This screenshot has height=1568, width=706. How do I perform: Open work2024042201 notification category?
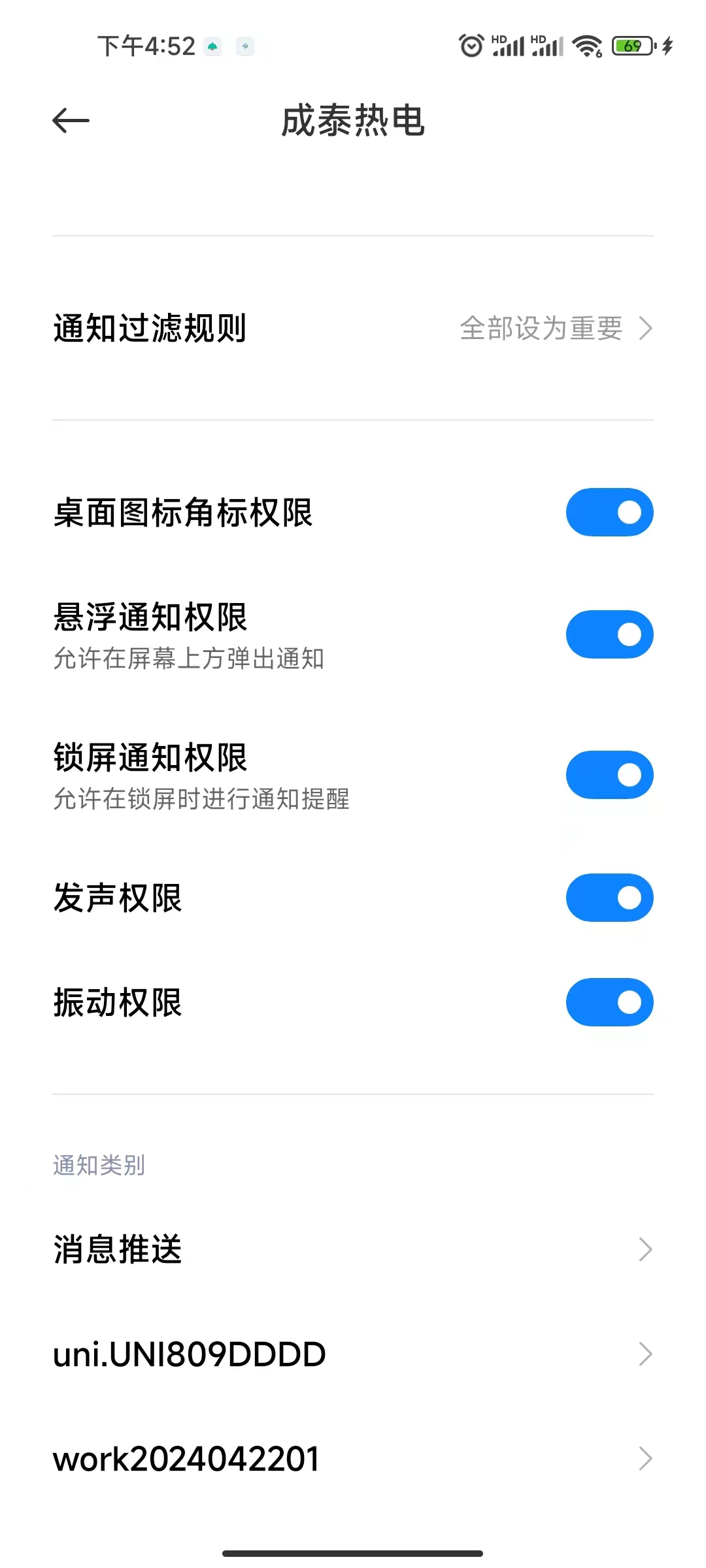click(x=353, y=1458)
